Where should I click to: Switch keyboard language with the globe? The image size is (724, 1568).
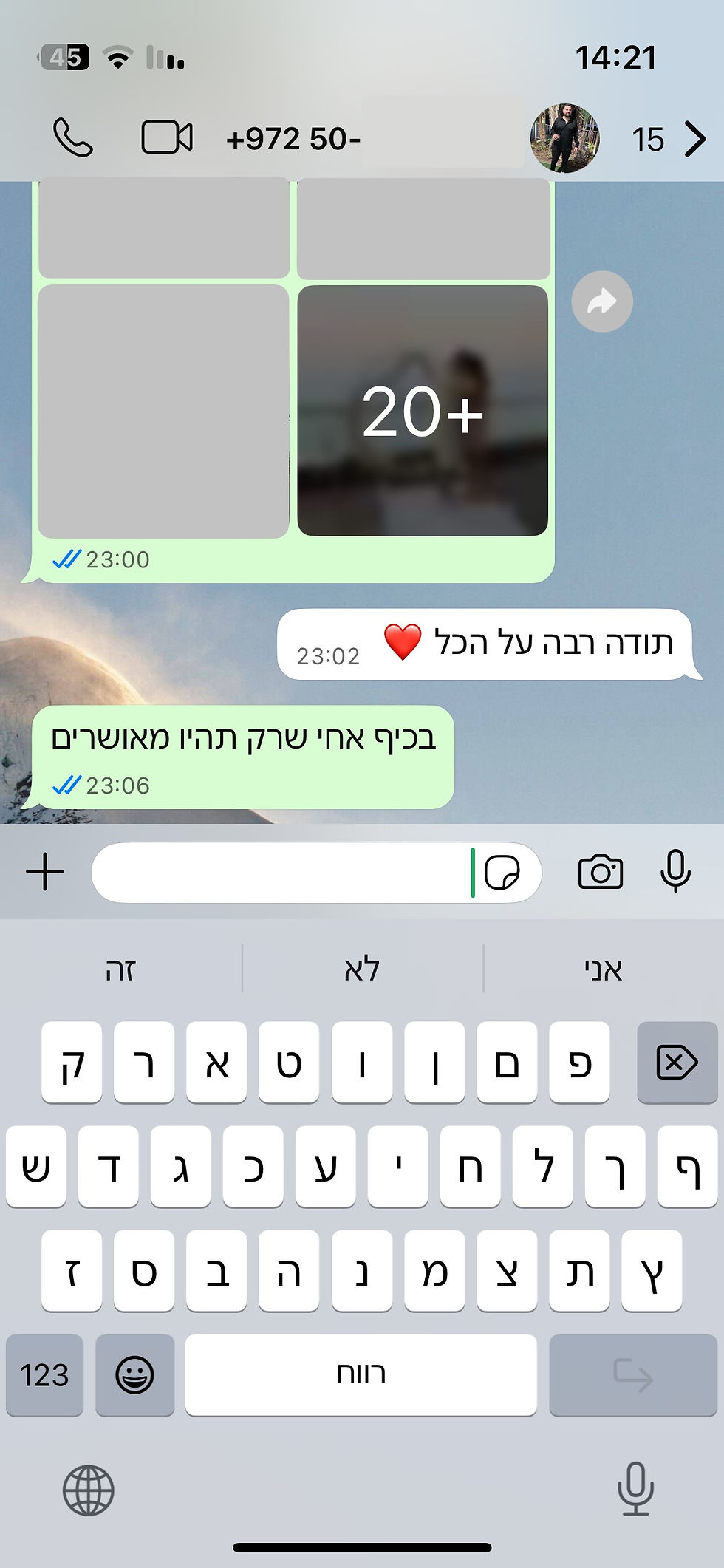[x=89, y=1490]
